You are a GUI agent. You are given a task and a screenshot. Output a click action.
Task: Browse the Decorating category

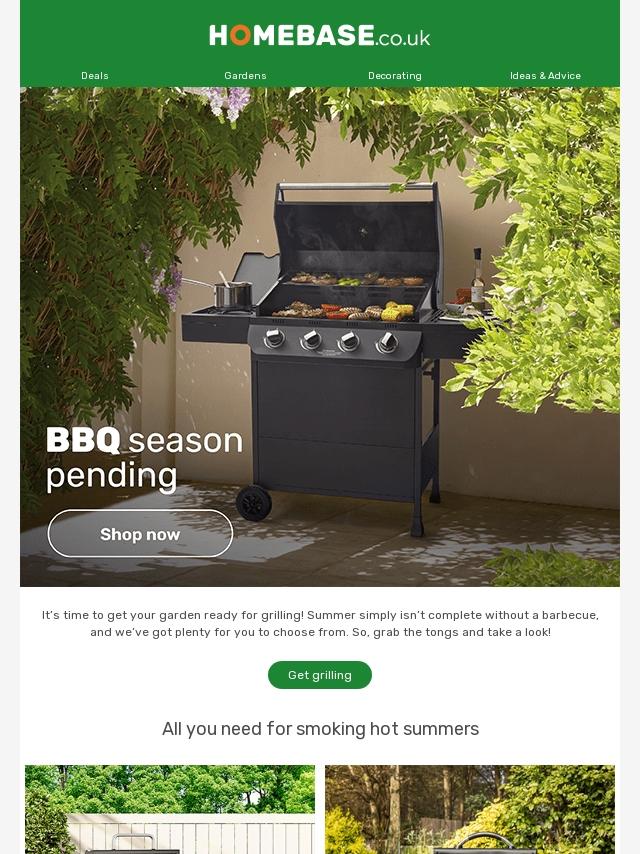pos(395,76)
